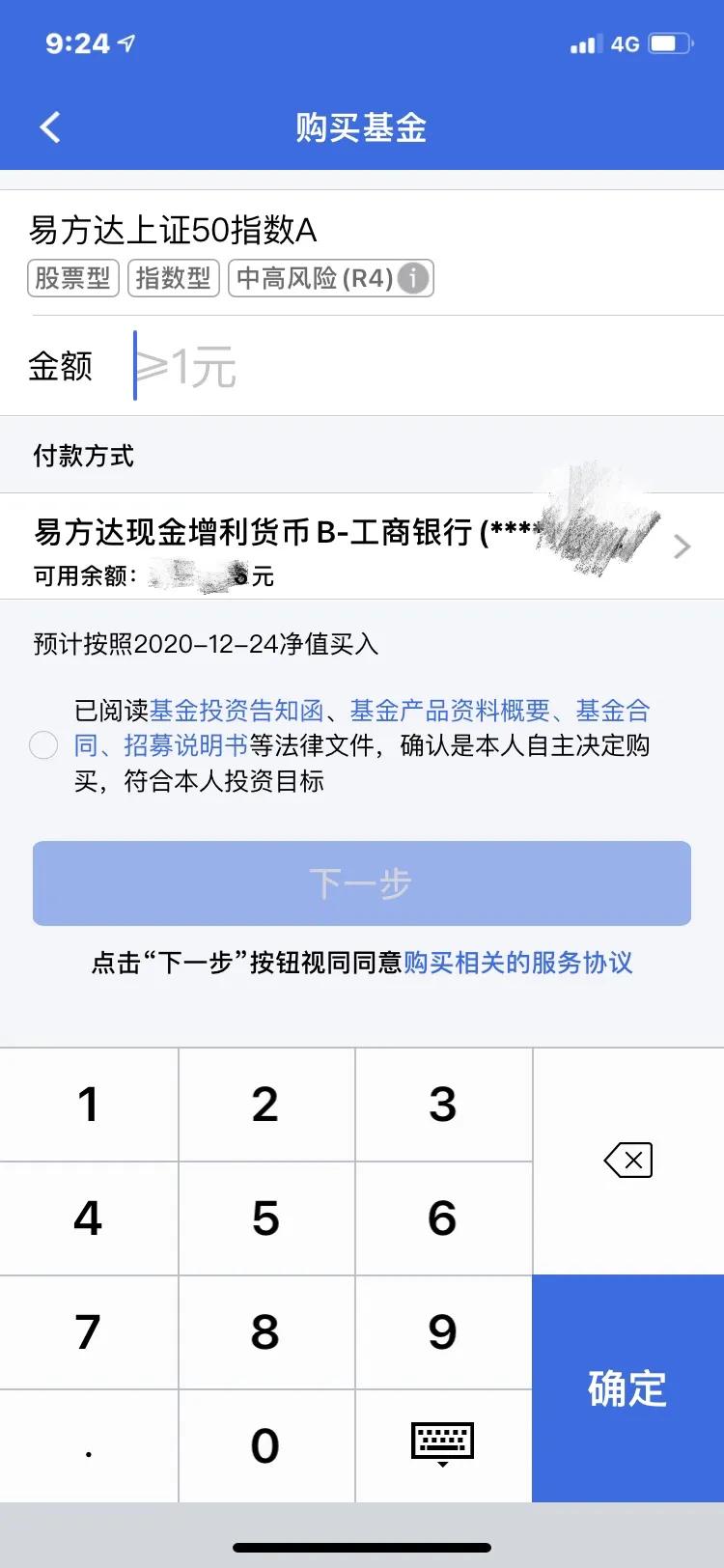Tap the battery indicator in the status bar

[x=668, y=42]
